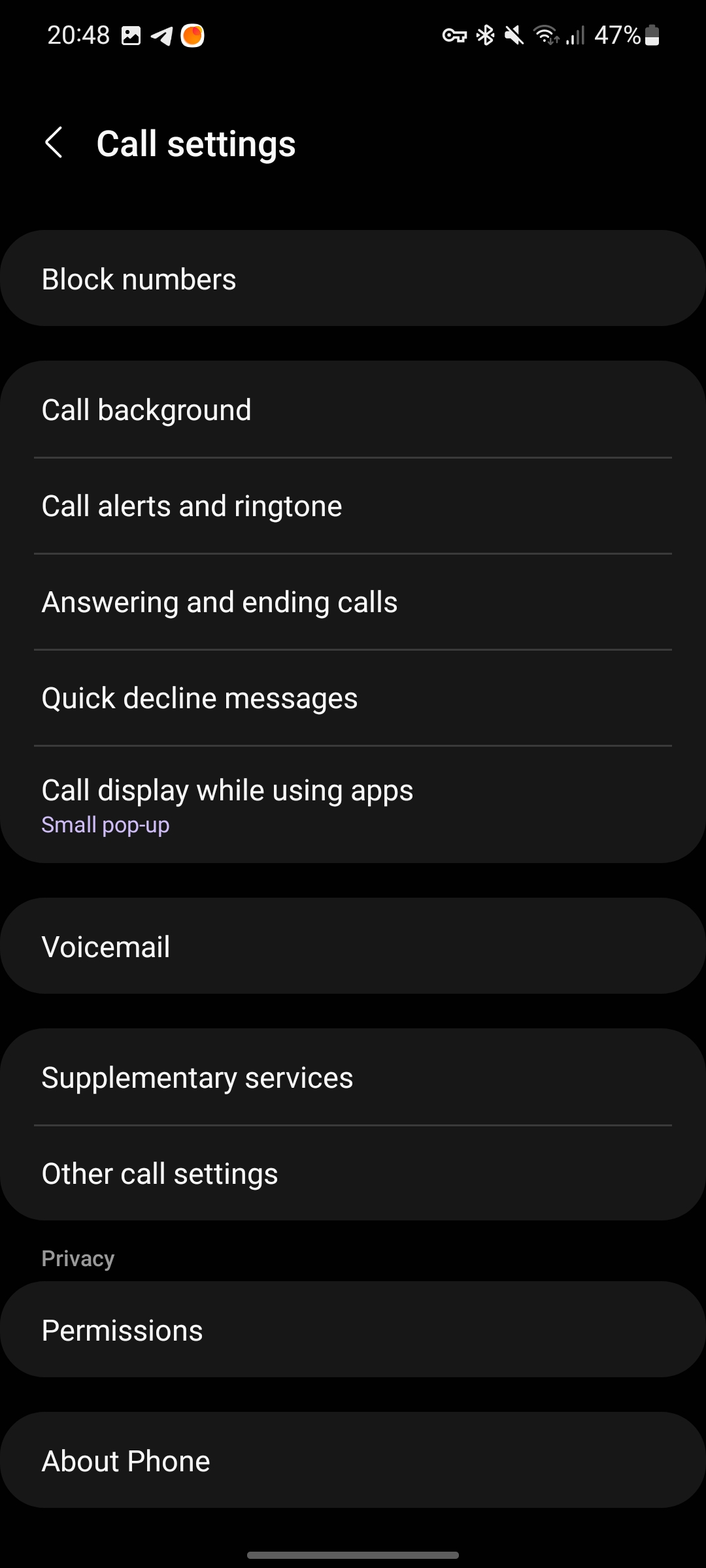Image resolution: width=706 pixels, height=1568 pixels.
Task: Open Call display while using apps
Action: (353, 805)
